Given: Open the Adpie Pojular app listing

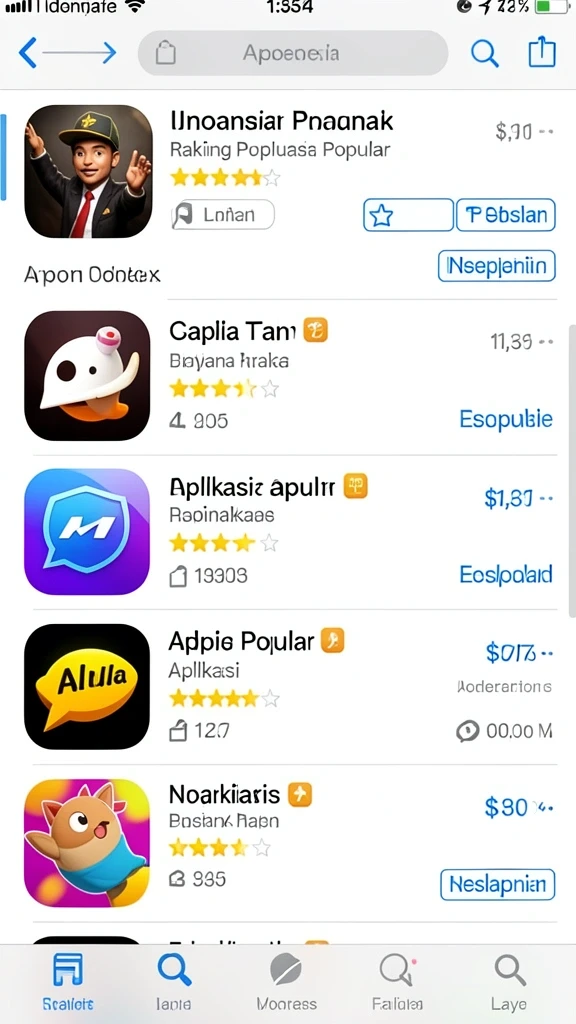Looking at the screenshot, I should [241, 642].
